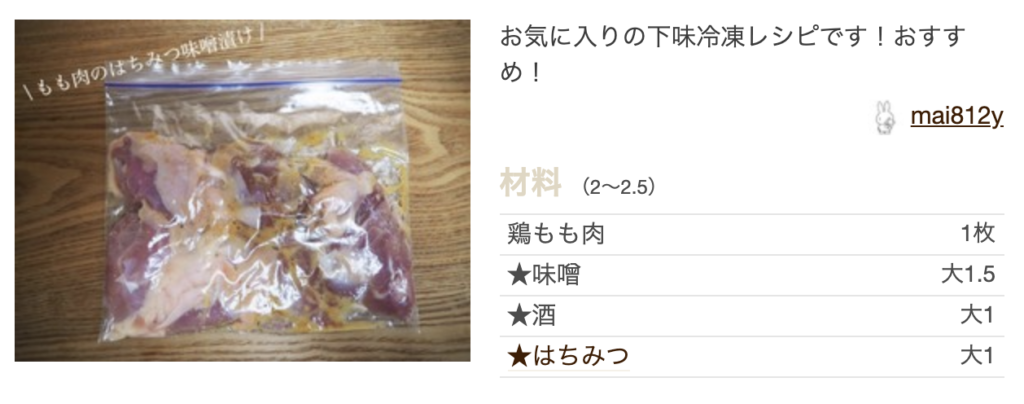Open the recipe photo of marinated chicken

(242, 190)
